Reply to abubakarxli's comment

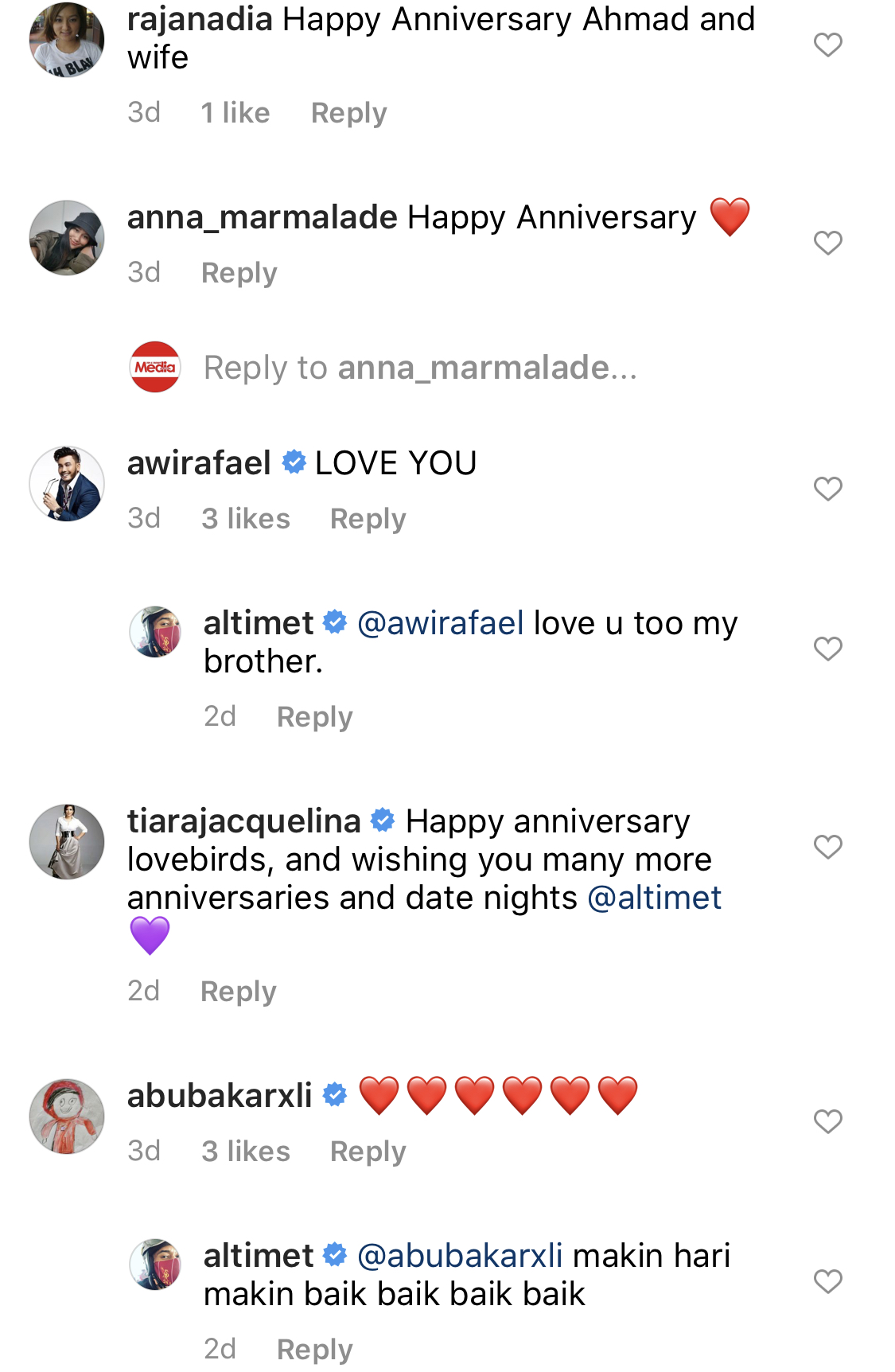[368, 1152]
